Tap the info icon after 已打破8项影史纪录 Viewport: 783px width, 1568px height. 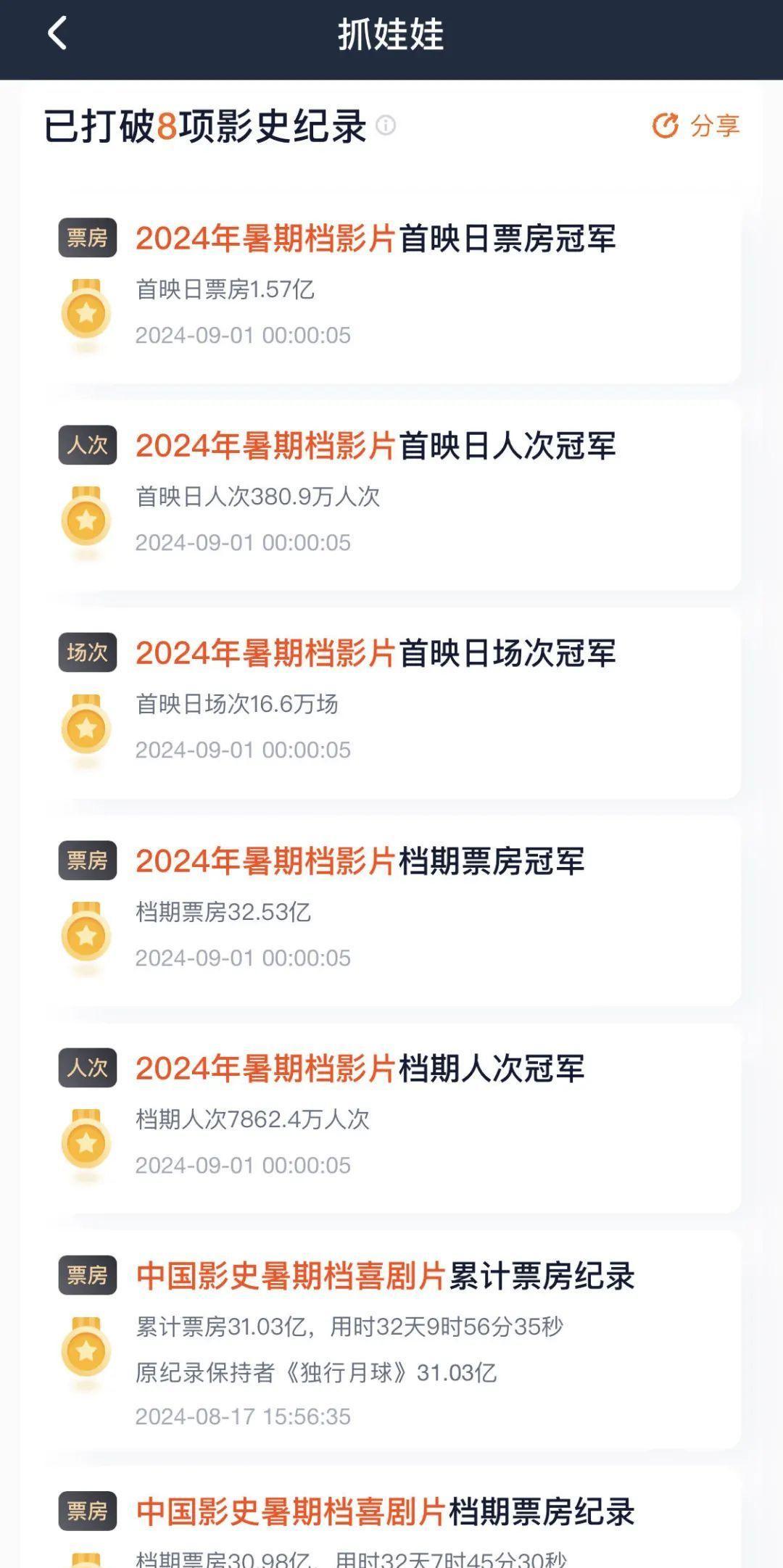[385, 126]
